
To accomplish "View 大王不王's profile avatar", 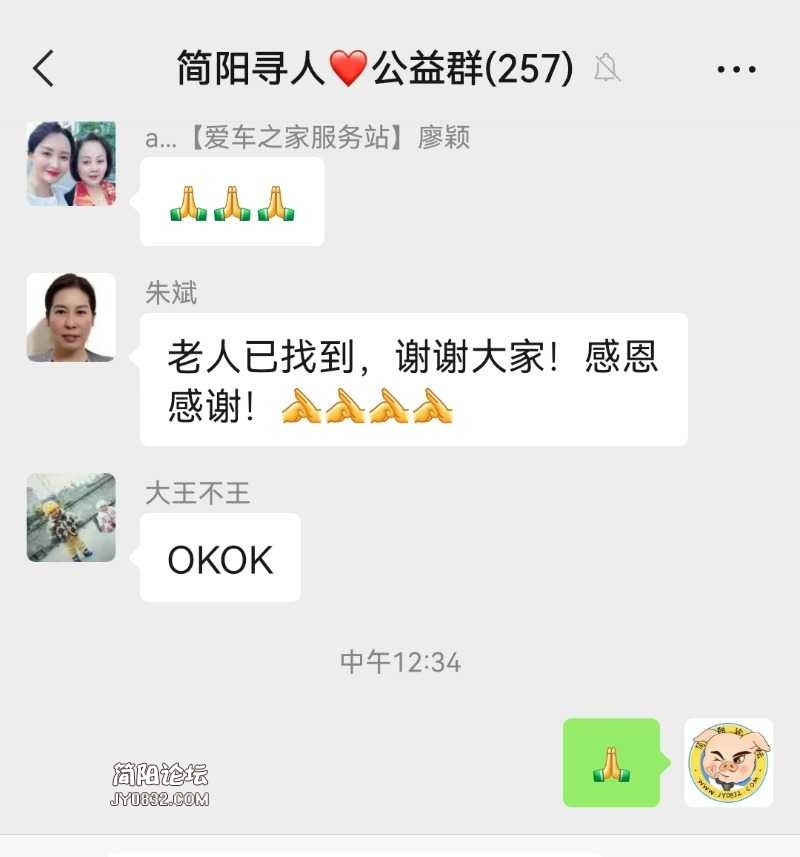I will [x=71, y=517].
